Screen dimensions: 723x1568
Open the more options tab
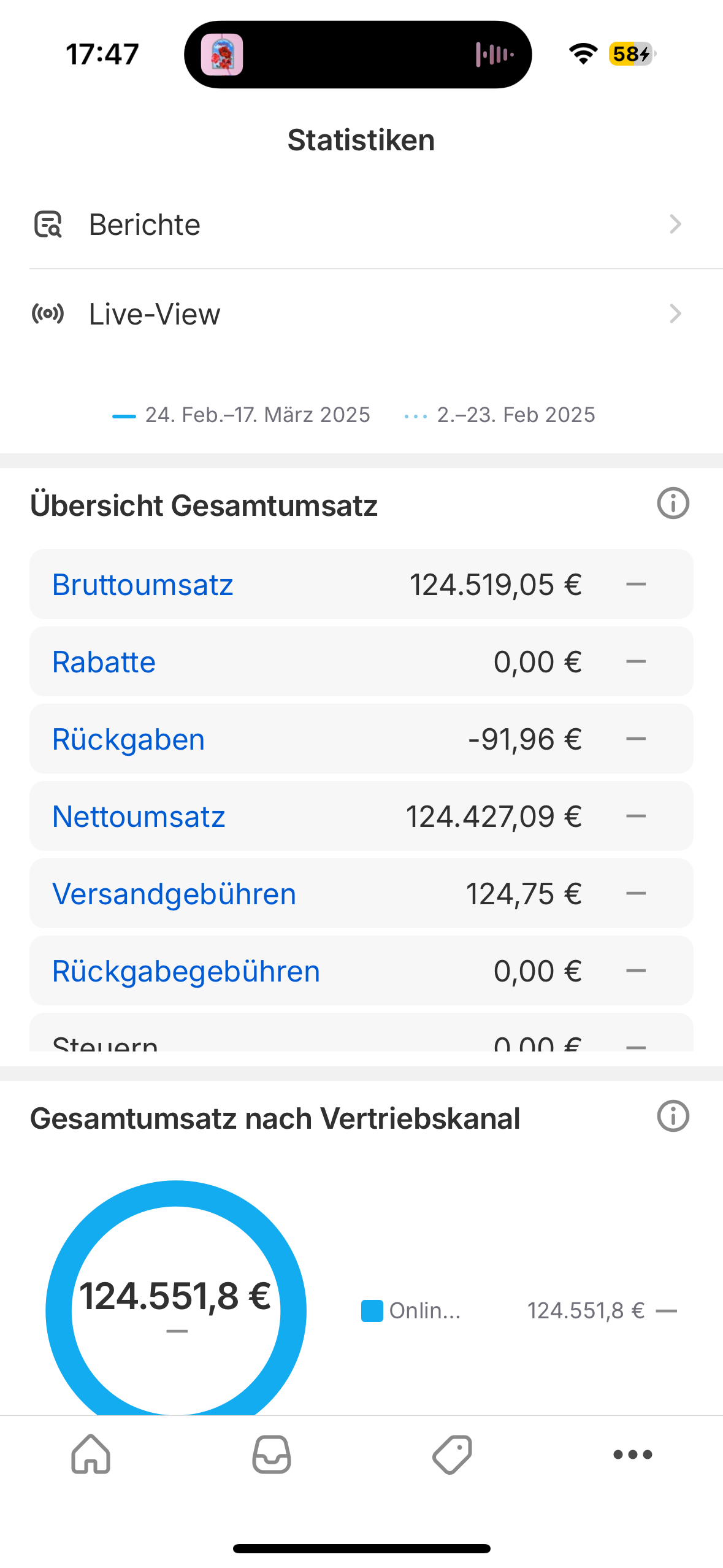click(x=633, y=1454)
